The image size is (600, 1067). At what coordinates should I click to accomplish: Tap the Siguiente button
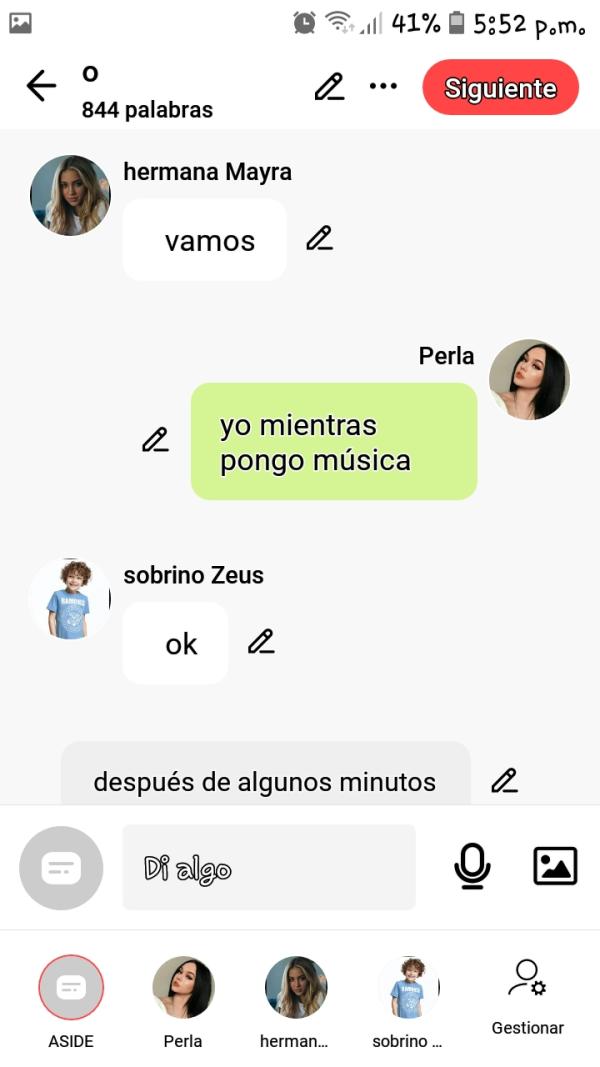click(x=500, y=88)
